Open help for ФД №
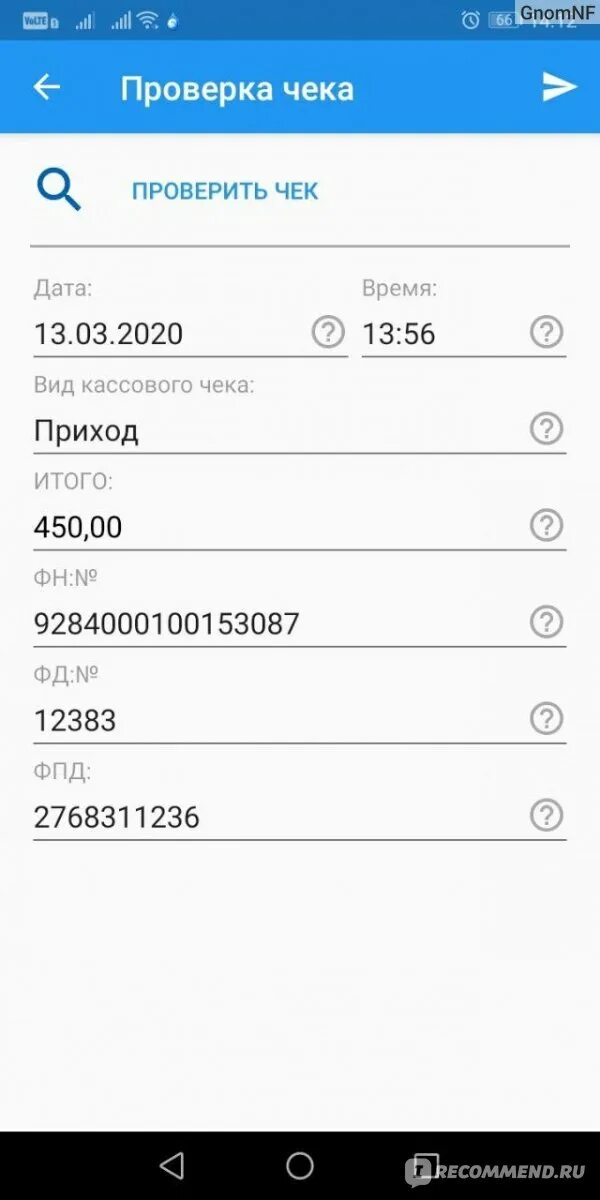Viewport: 600px width, 1200px height. (x=546, y=718)
